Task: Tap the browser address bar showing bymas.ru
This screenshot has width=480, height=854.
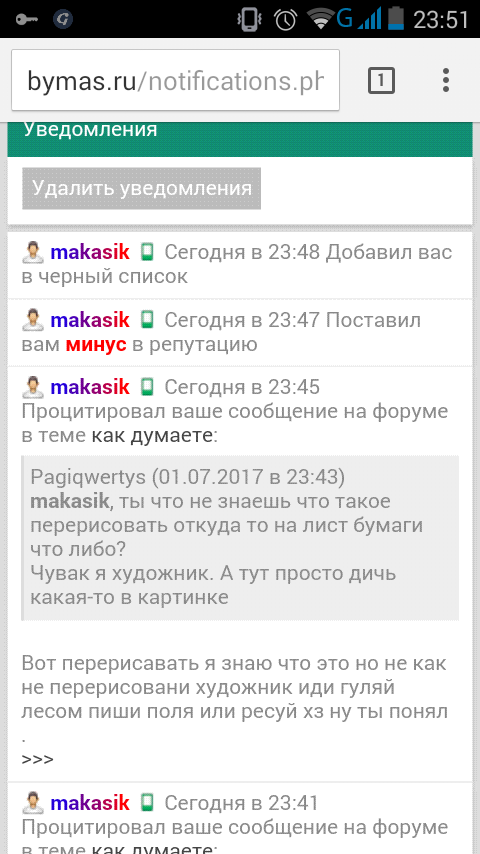Action: pos(175,81)
